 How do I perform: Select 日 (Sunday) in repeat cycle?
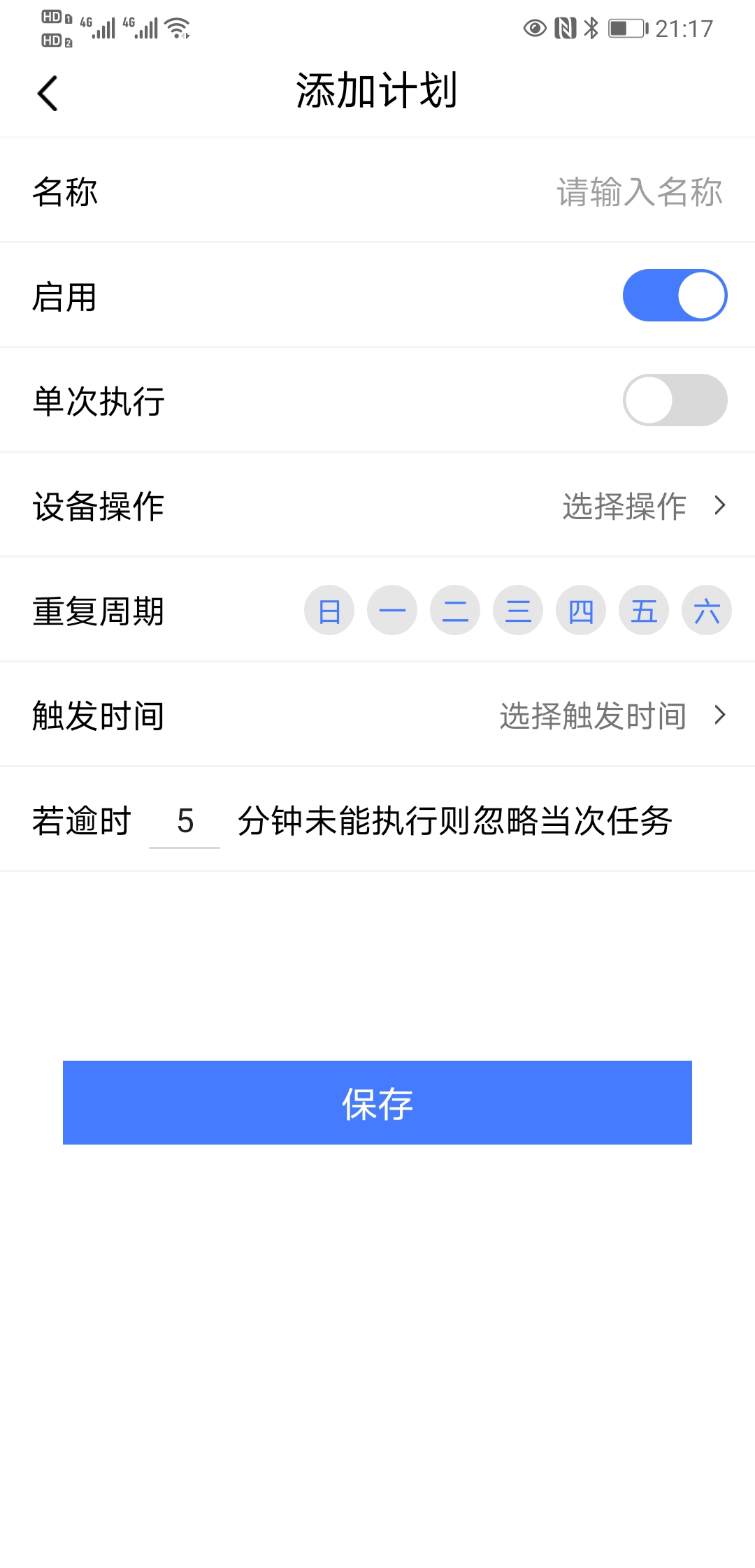(x=329, y=610)
